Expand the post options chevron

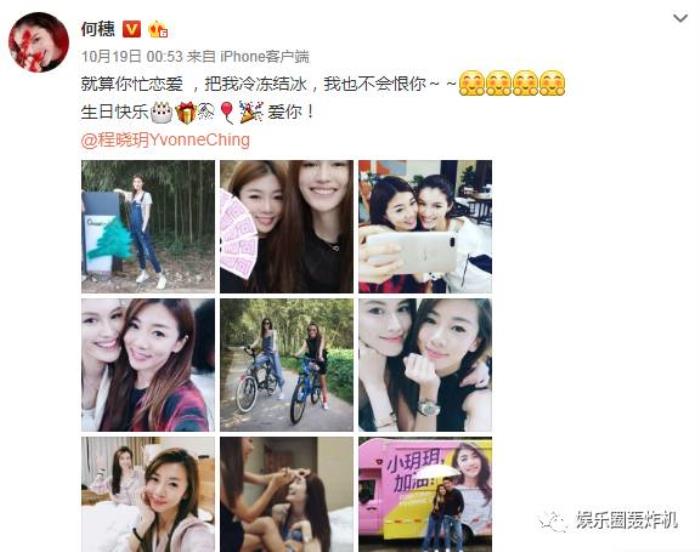tap(681, 17)
